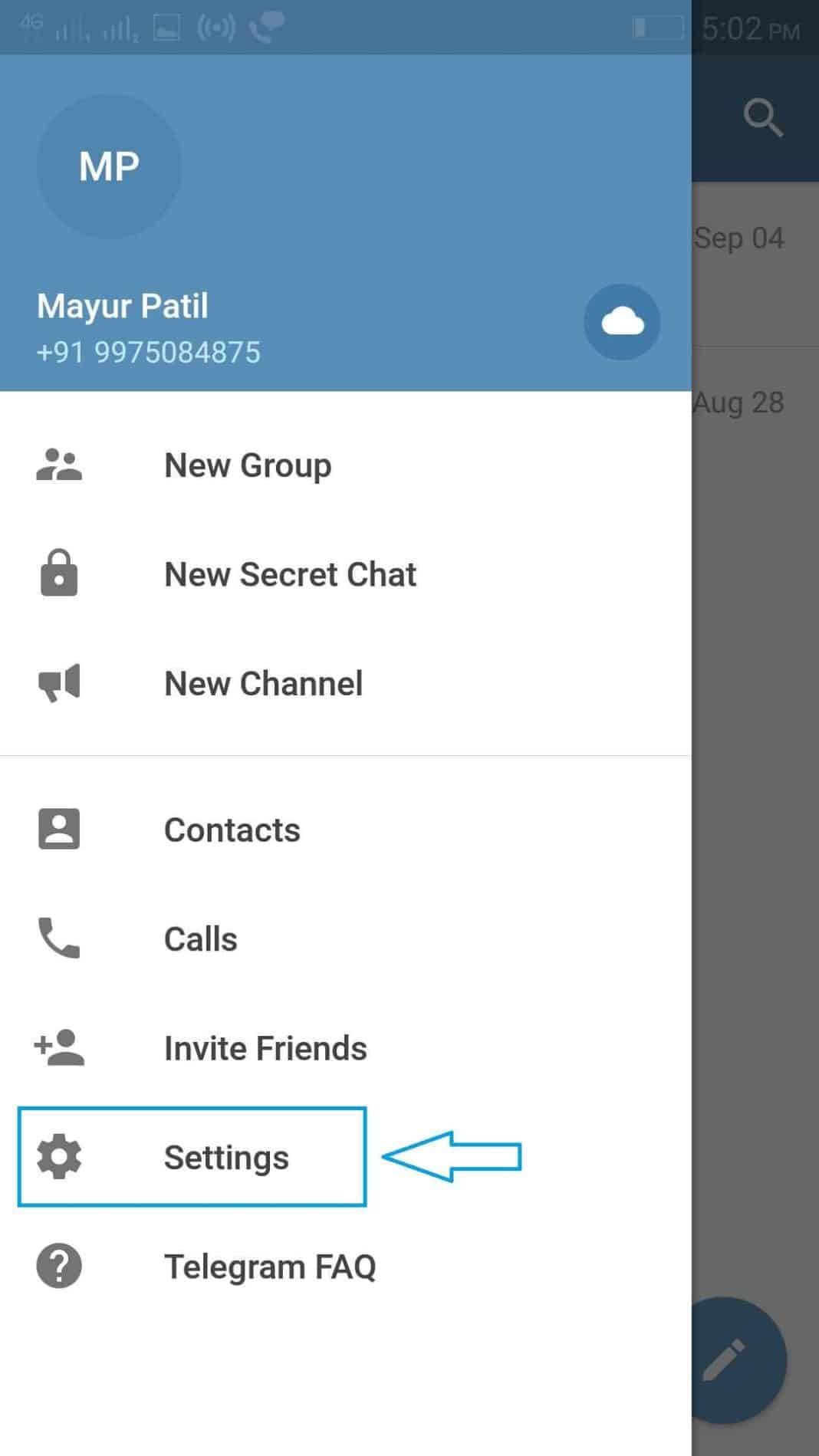
Task: Choose New Secret Chat from the menu
Action: 291,574
